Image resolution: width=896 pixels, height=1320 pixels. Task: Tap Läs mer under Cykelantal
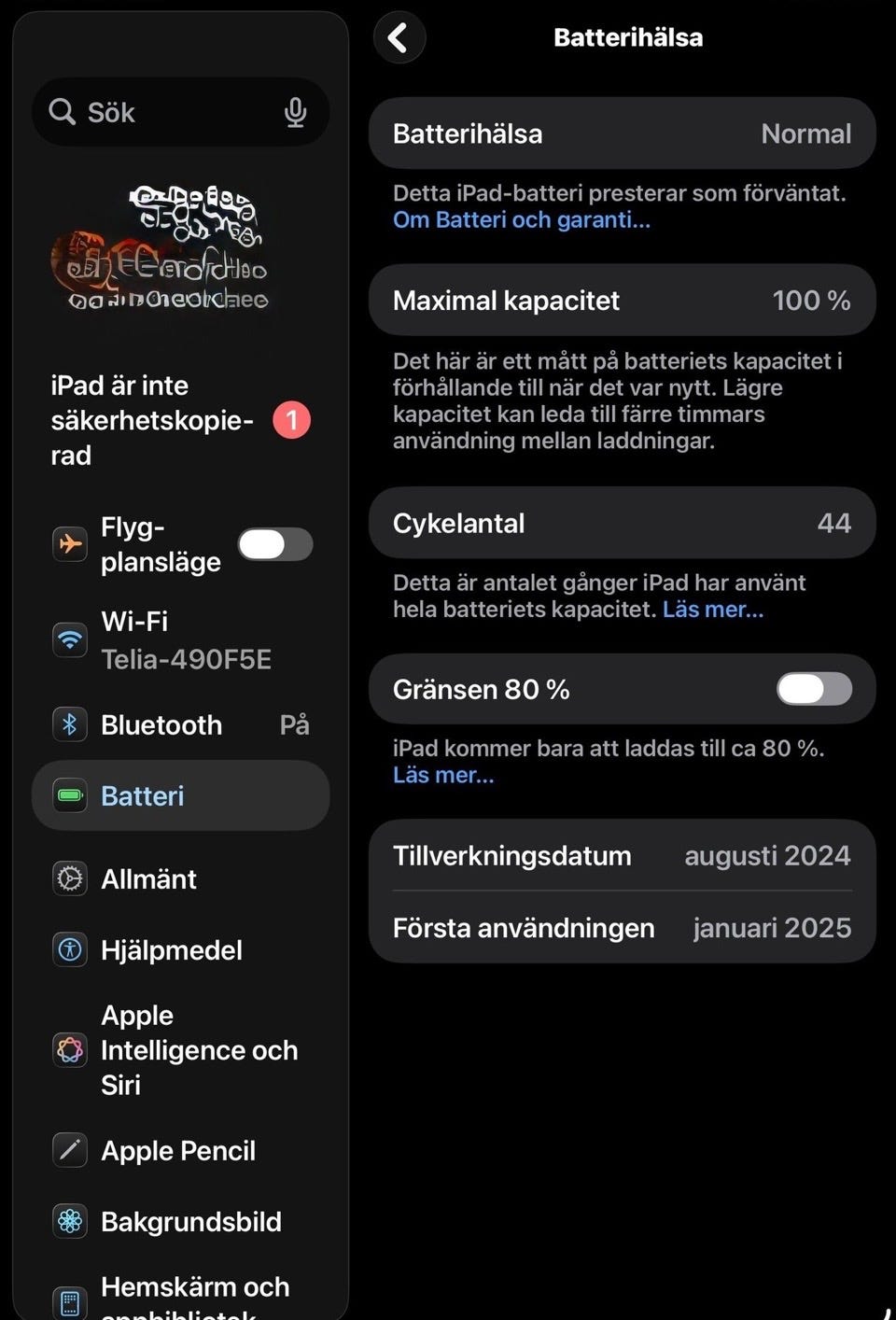(713, 610)
